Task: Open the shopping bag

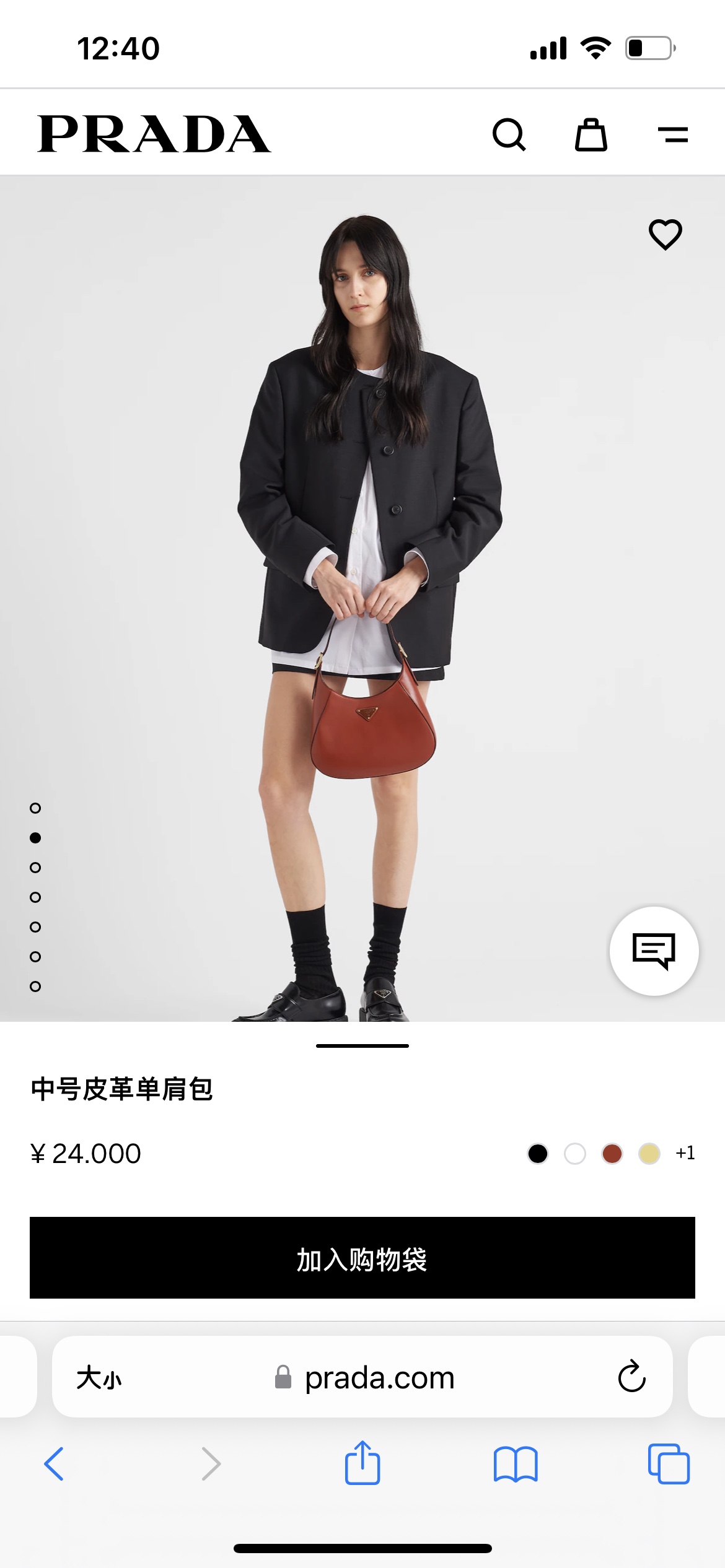Action: pos(591,134)
